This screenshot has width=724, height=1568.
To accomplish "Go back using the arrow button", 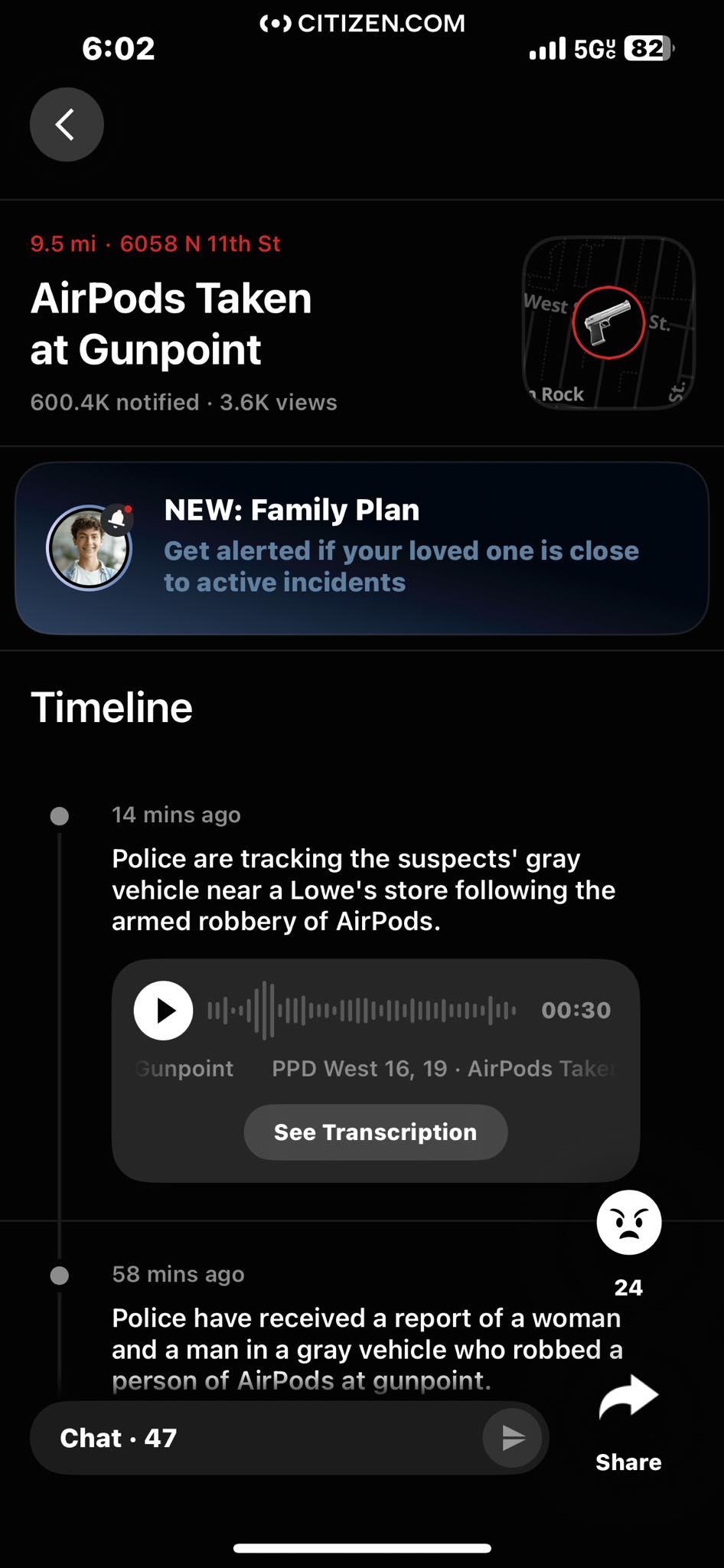I will (67, 124).
